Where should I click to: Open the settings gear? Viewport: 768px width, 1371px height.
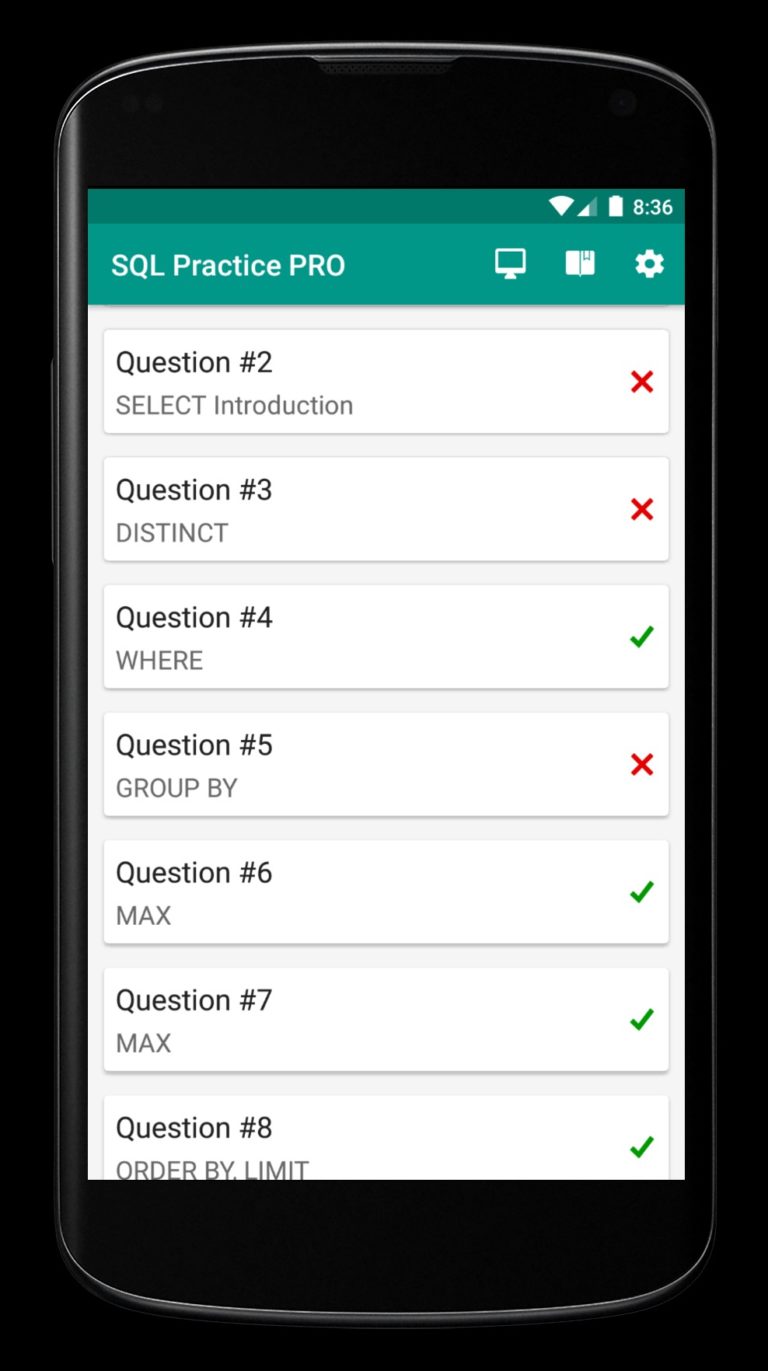(x=649, y=264)
